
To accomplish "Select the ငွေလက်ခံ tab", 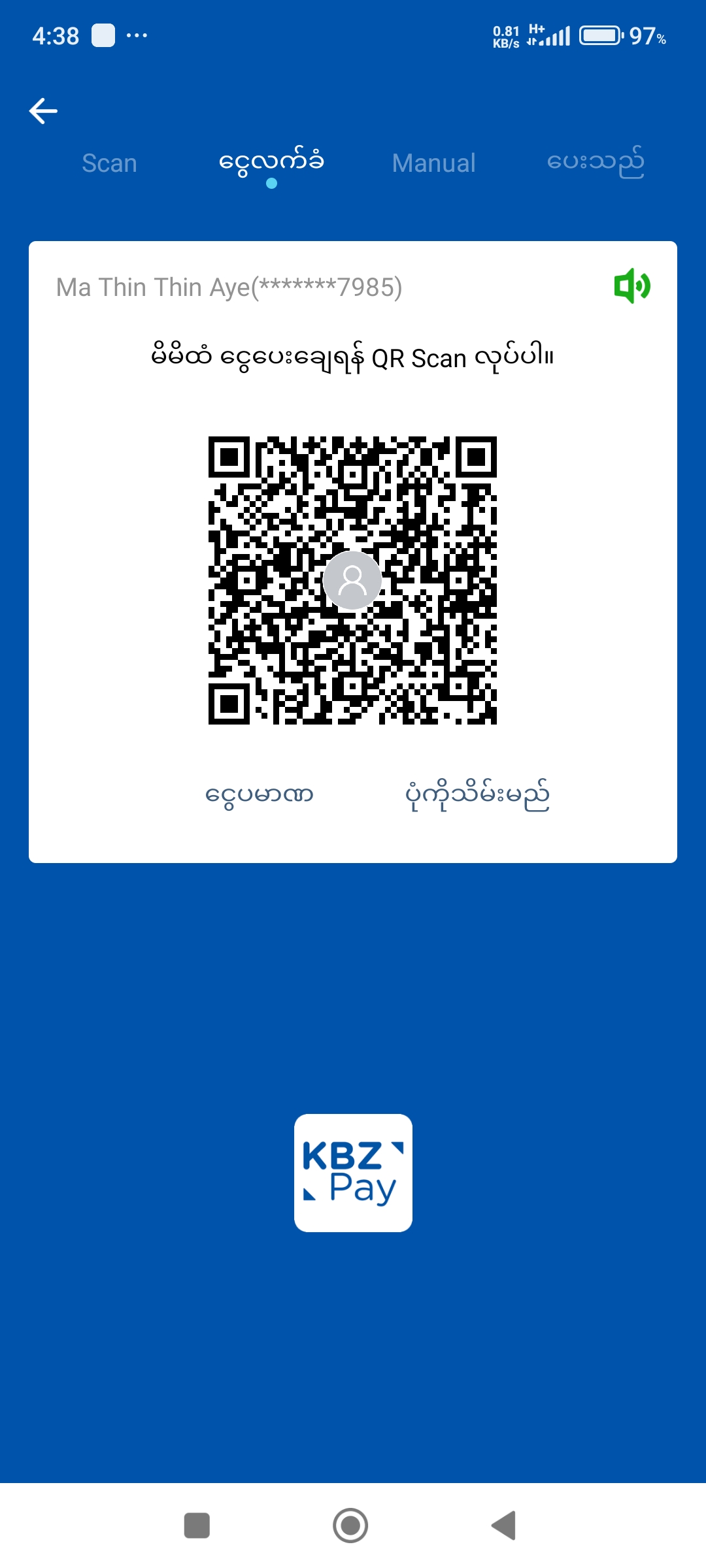I will 271,163.
